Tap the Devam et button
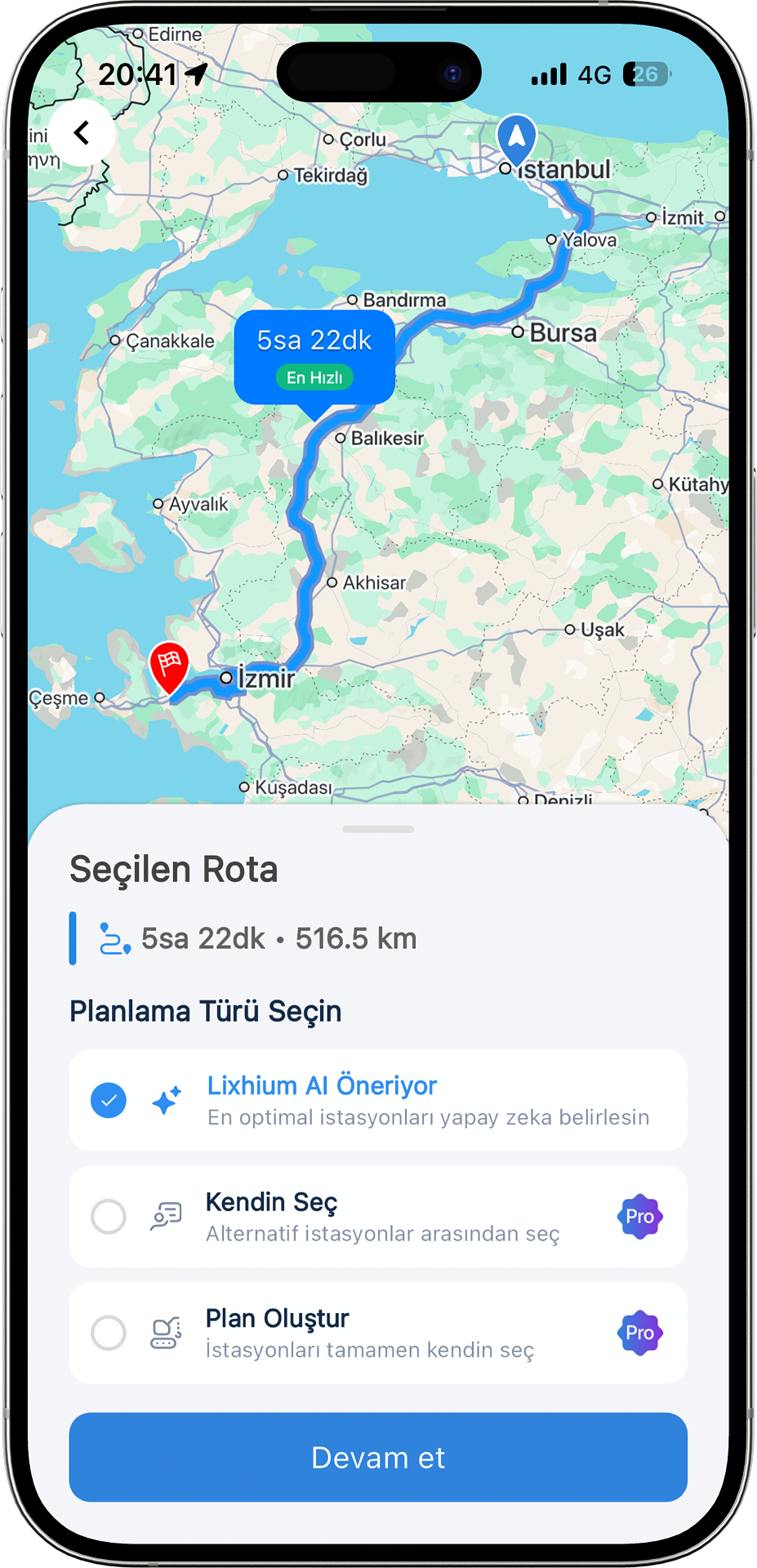 tap(378, 1457)
